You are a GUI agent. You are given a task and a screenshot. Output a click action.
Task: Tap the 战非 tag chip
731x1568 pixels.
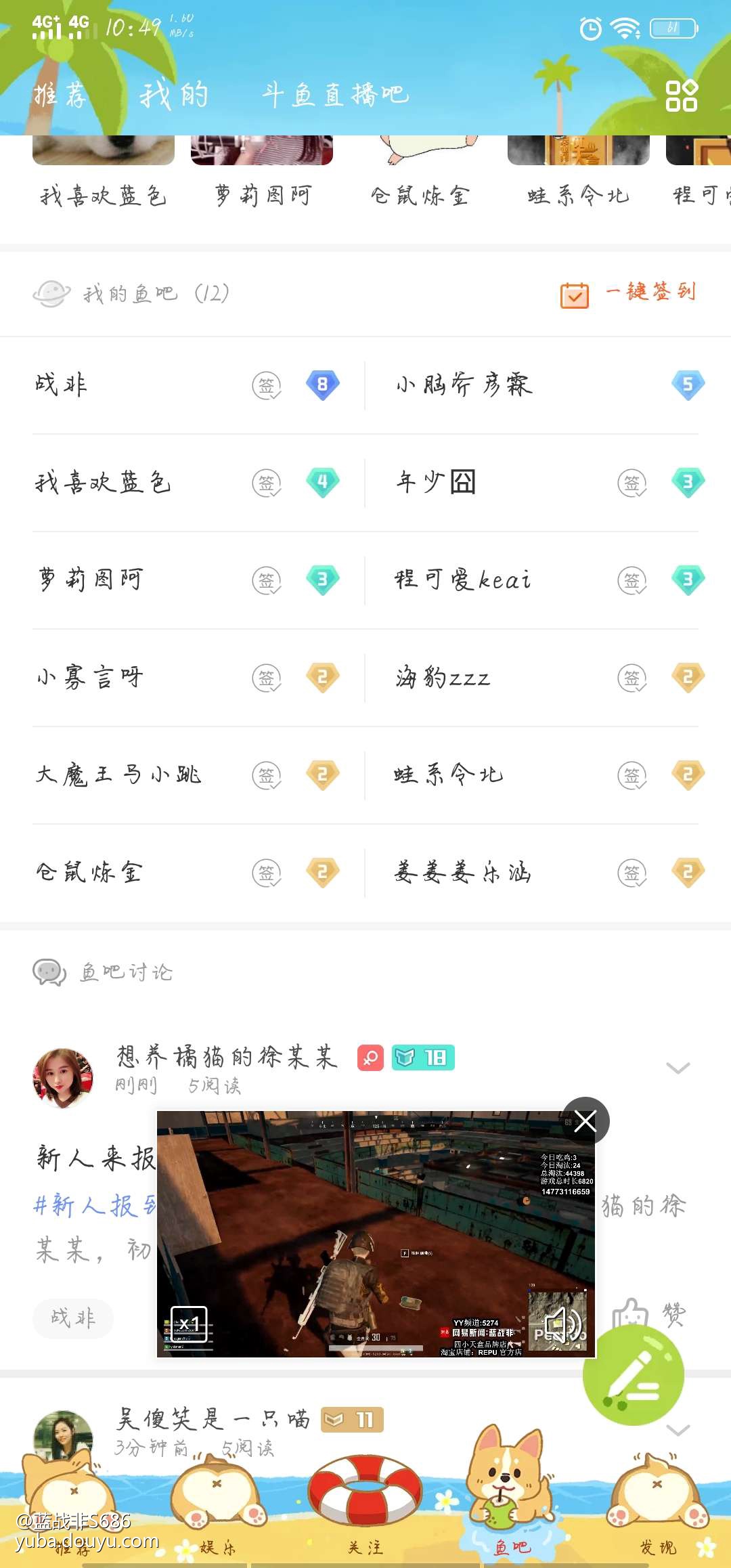(x=73, y=1318)
